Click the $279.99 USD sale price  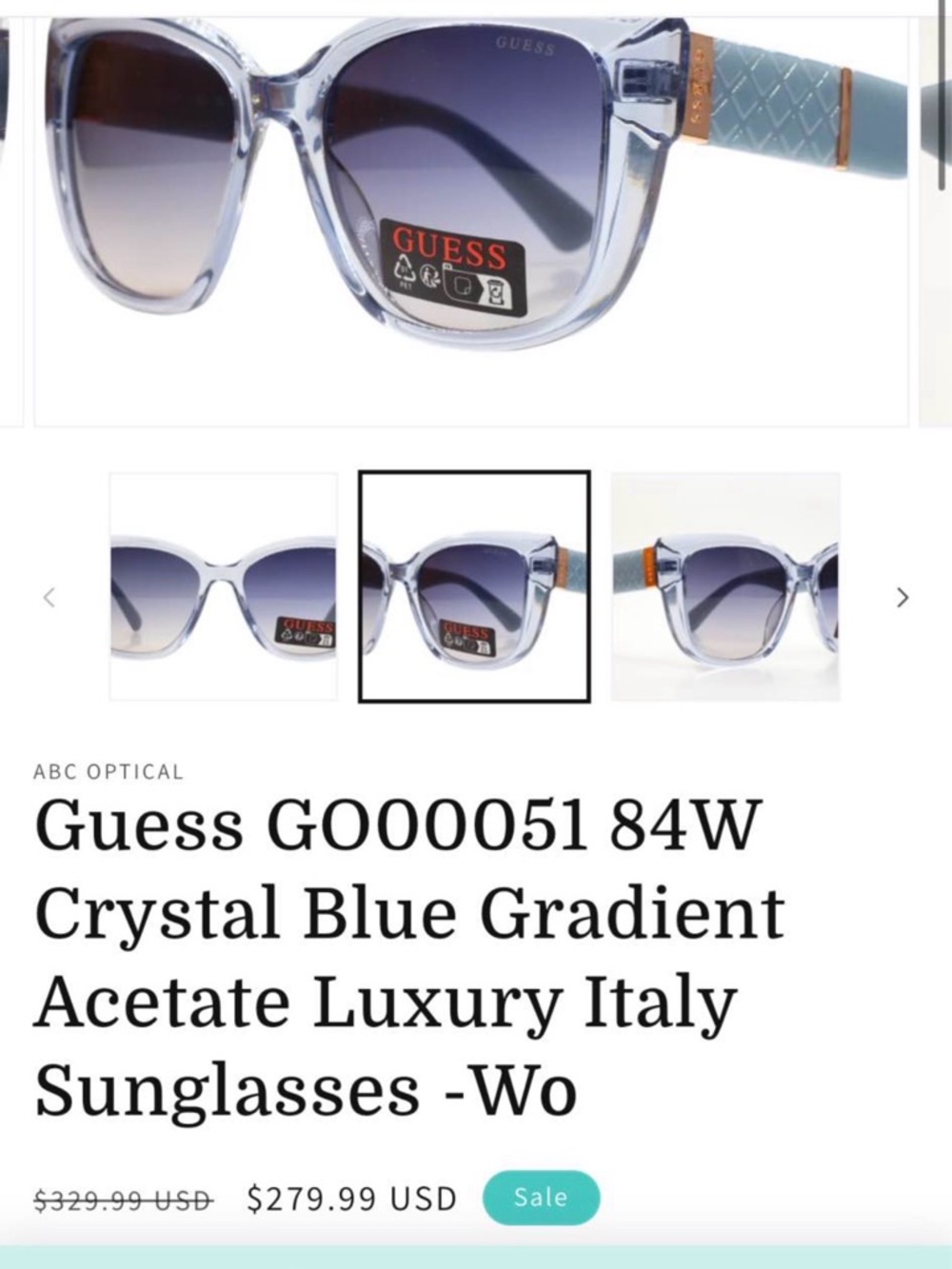[x=351, y=1199]
